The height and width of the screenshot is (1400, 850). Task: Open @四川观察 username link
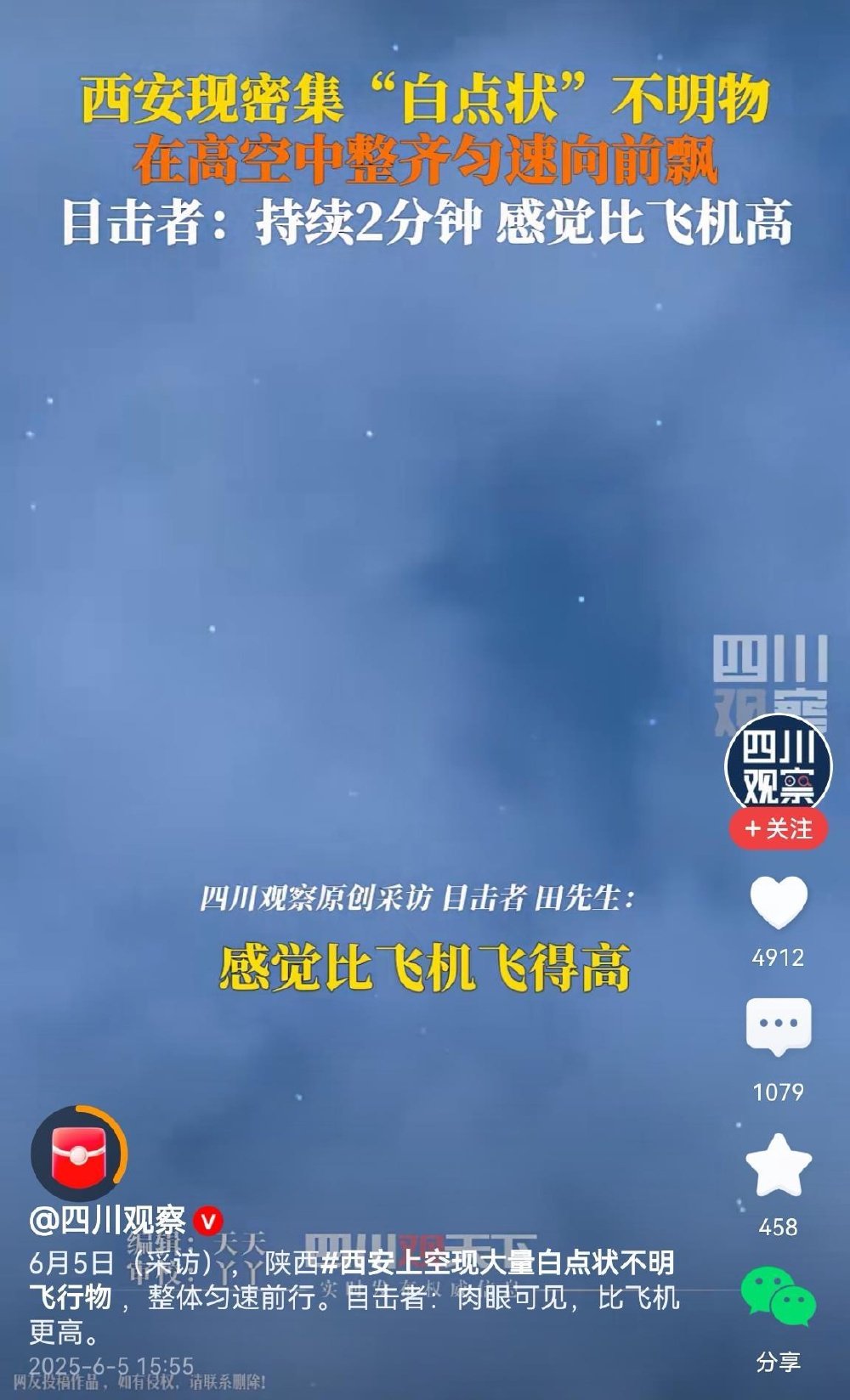pyautogui.click(x=108, y=1222)
